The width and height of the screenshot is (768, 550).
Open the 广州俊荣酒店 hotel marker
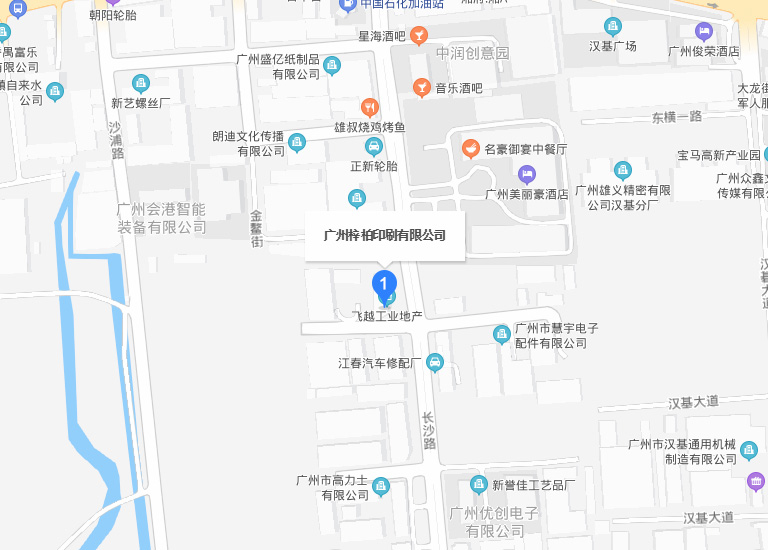[x=703, y=31]
